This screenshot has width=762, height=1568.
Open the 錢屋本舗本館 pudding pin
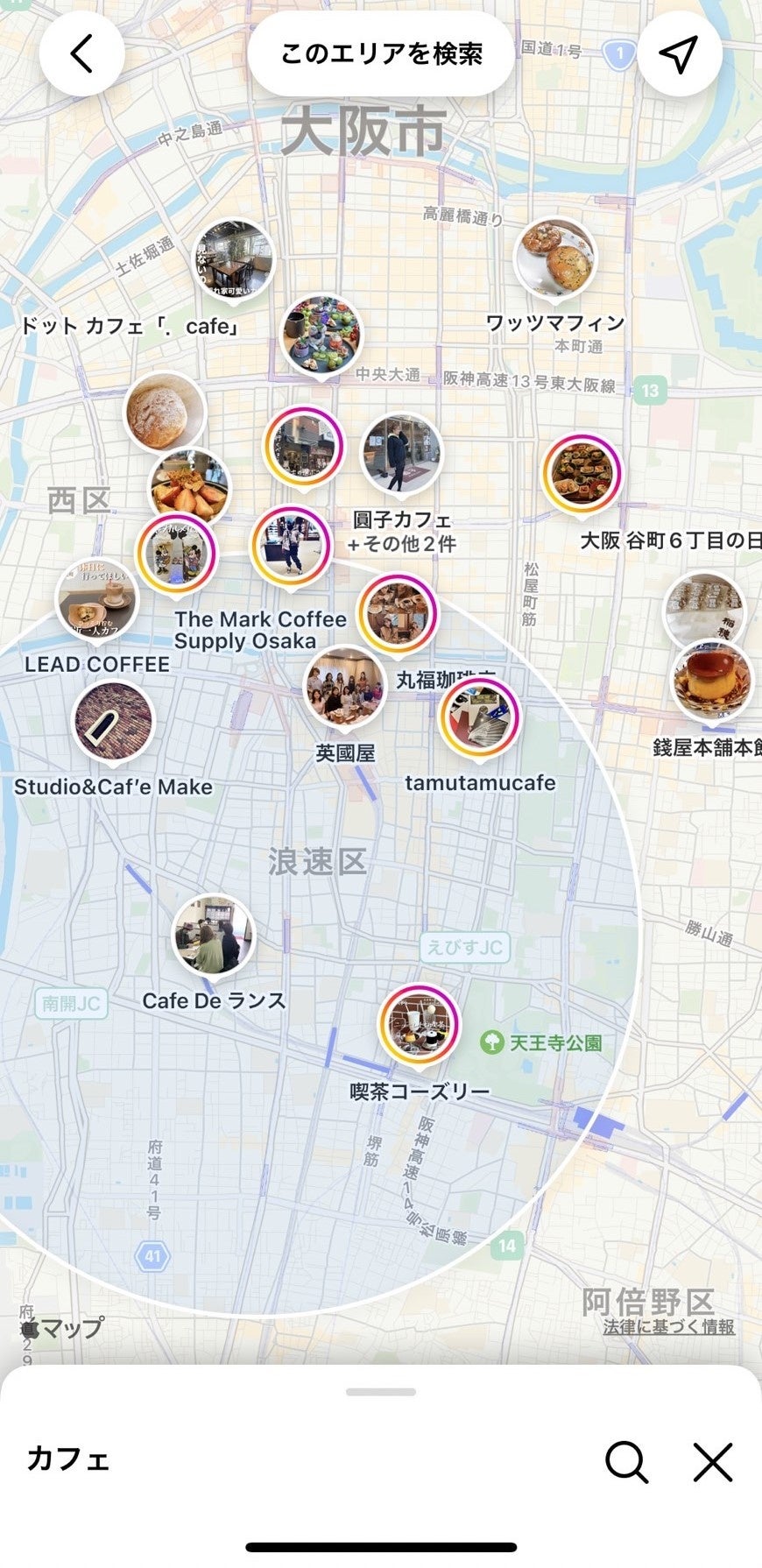(711, 682)
